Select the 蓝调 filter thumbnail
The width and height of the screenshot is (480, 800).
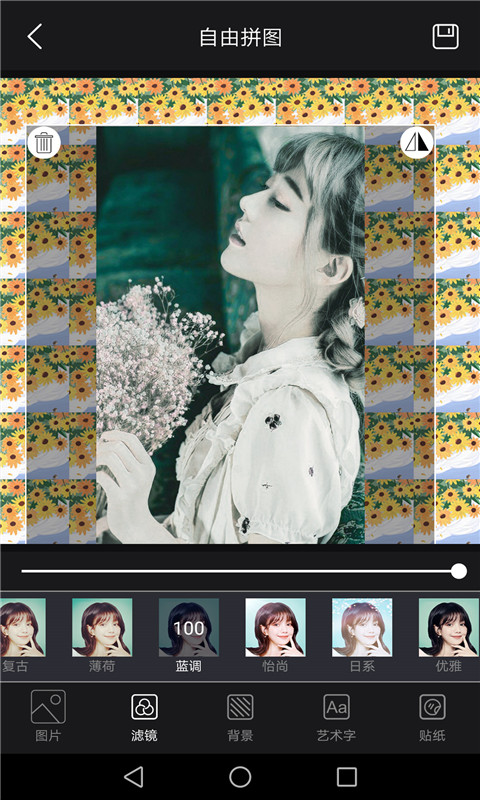pyautogui.click(x=189, y=628)
